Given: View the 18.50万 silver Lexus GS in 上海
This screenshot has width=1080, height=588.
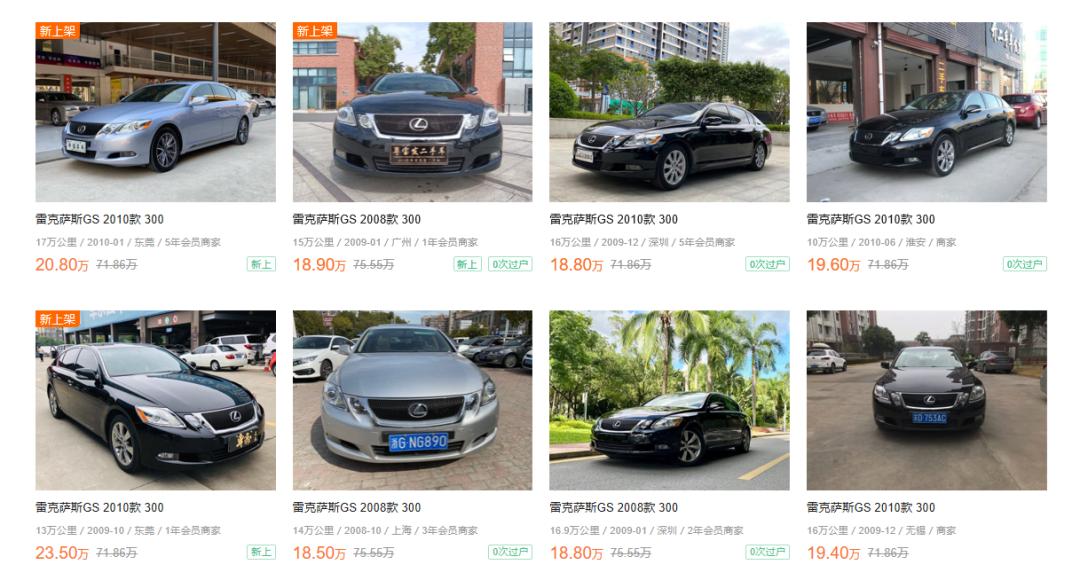Looking at the screenshot, I should click(412, 400).
